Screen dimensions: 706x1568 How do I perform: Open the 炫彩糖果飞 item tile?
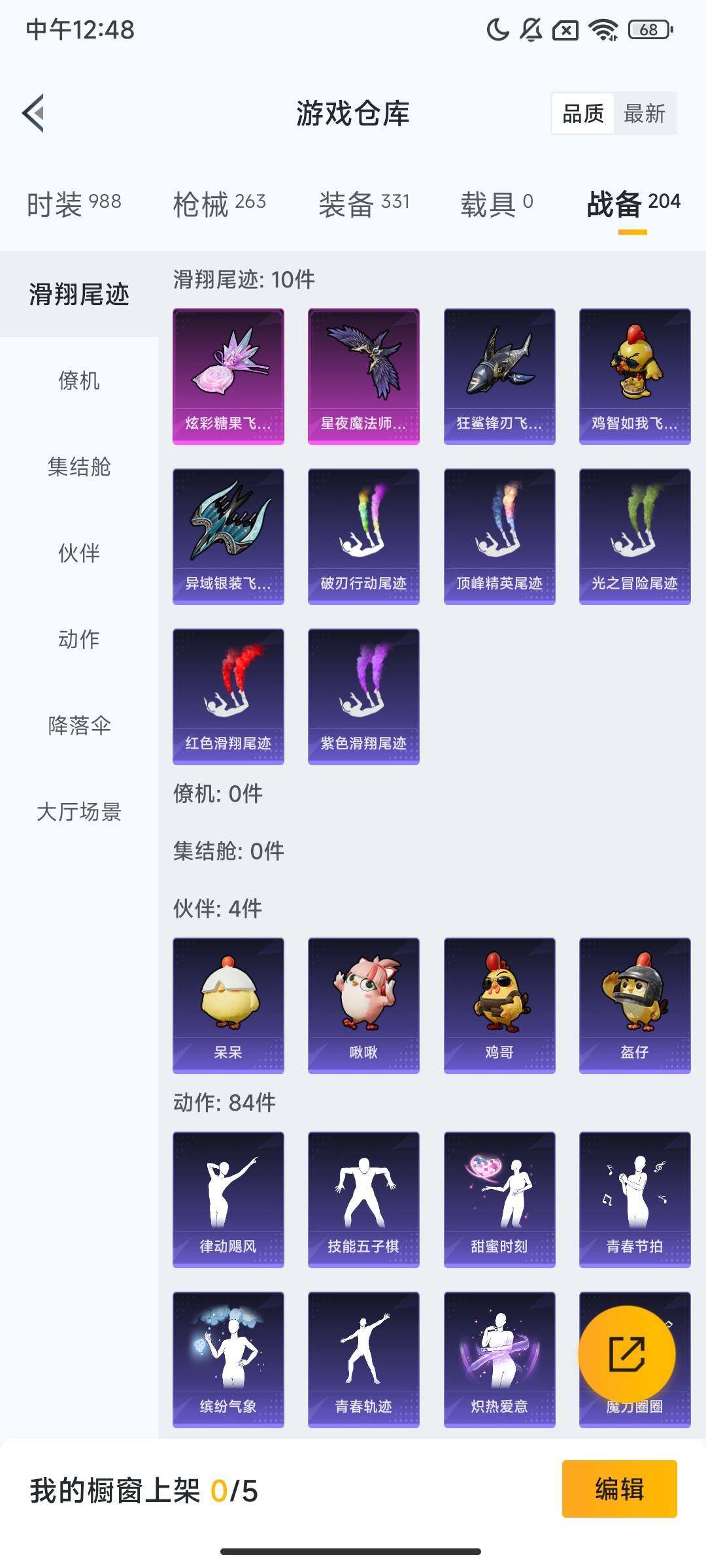(x=228, y=376)
